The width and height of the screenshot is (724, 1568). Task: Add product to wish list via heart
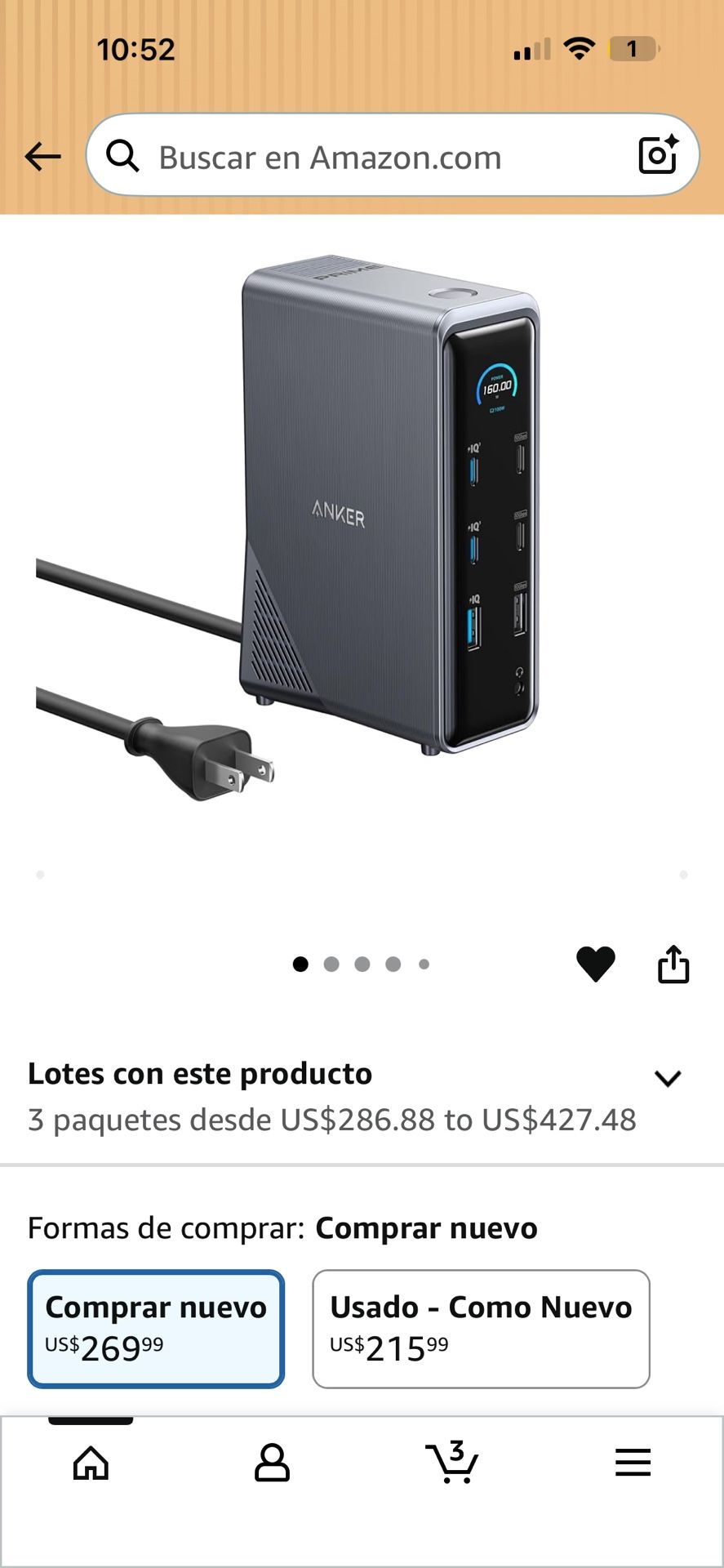pos(595,964)
